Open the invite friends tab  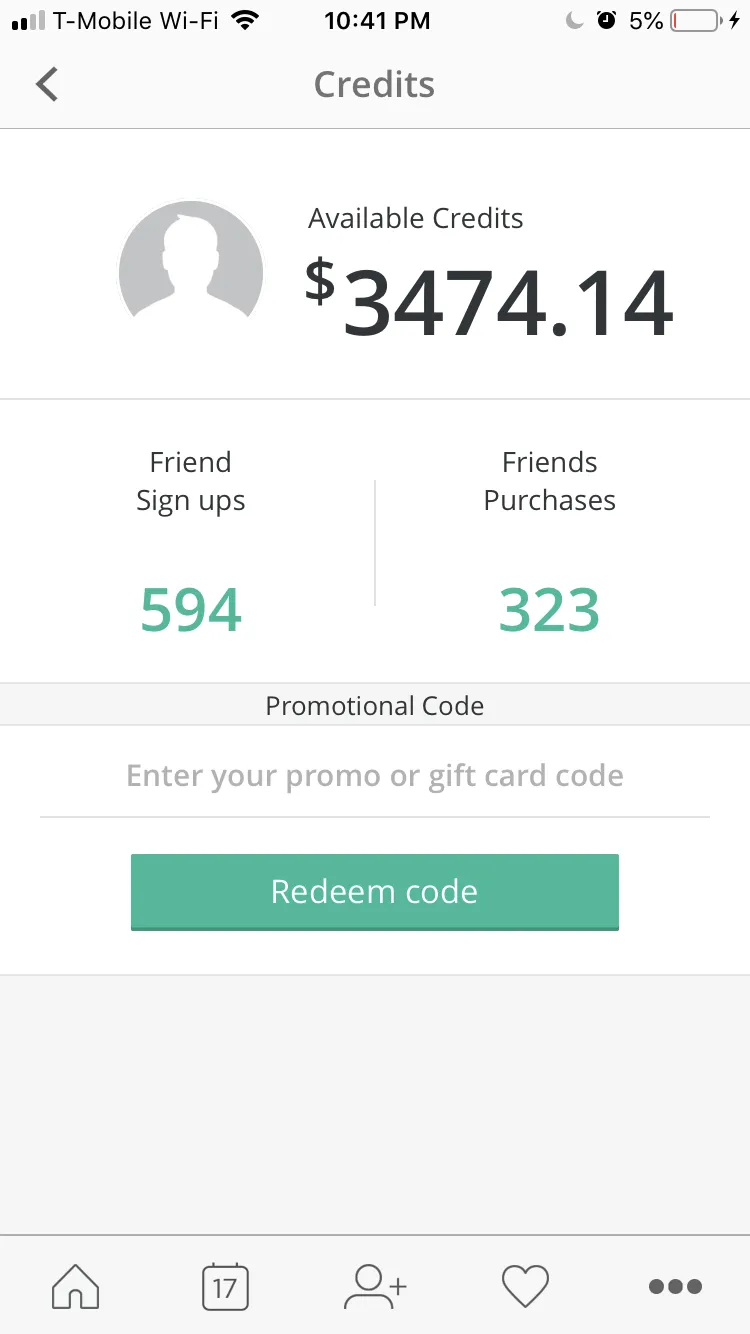(x=375, y=1286)
